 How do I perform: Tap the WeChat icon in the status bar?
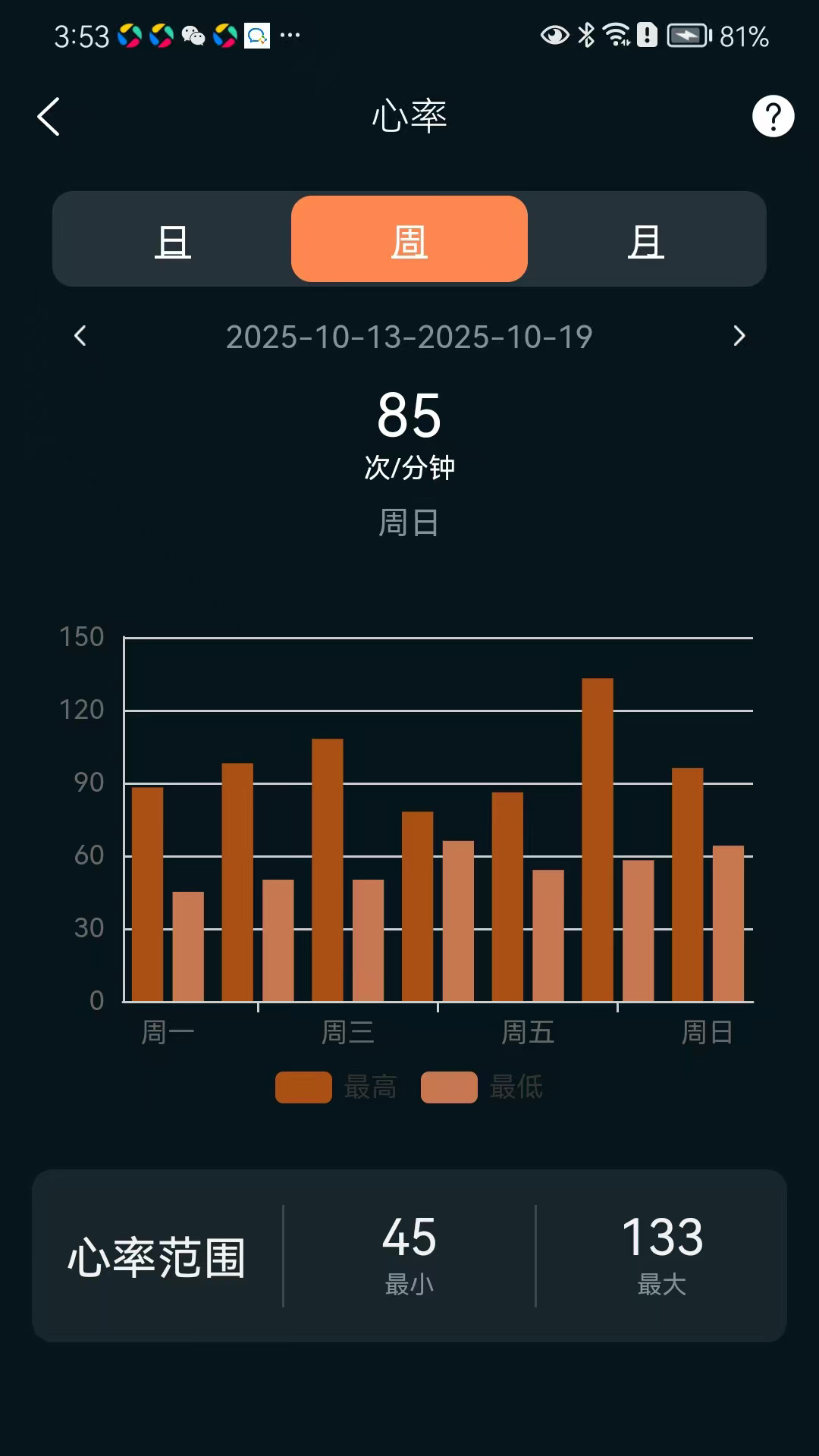pyautogui.click(x=192, y=36)
